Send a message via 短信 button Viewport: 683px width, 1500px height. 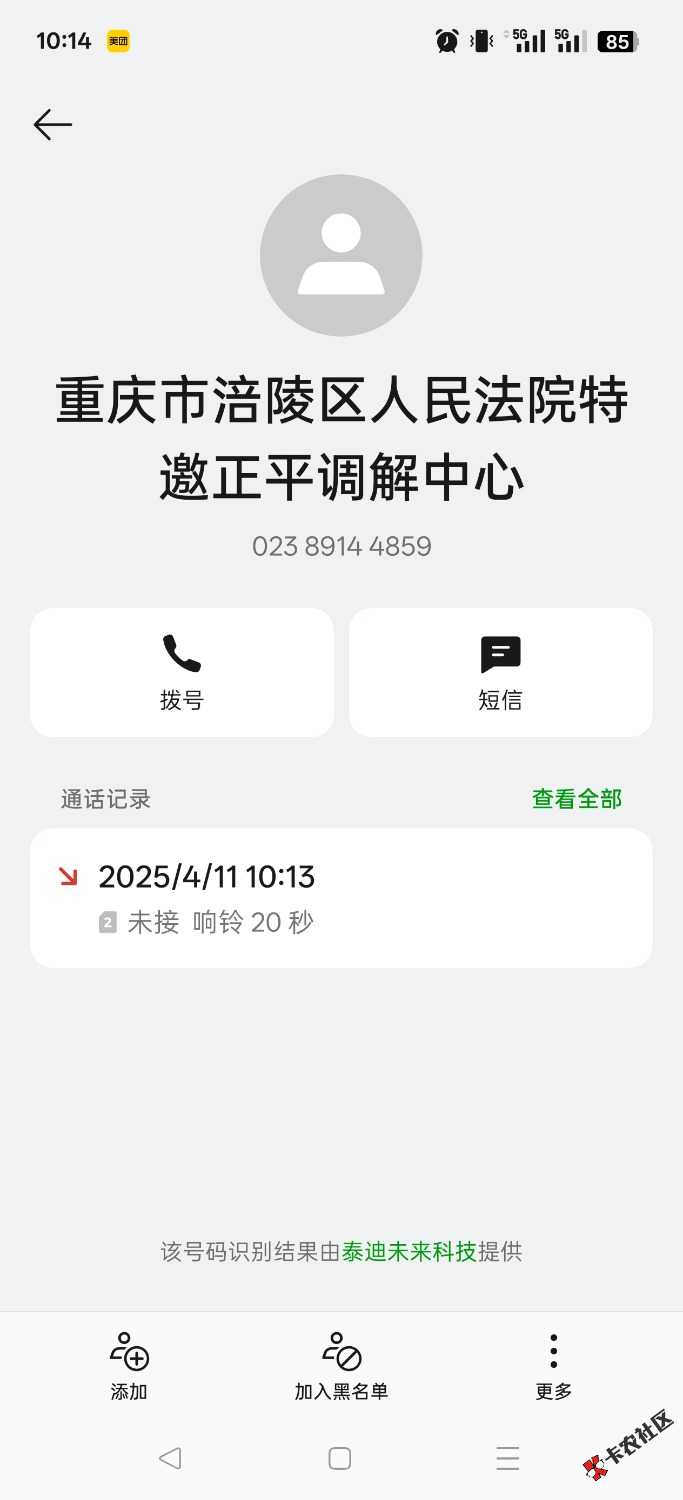[500, 672]
